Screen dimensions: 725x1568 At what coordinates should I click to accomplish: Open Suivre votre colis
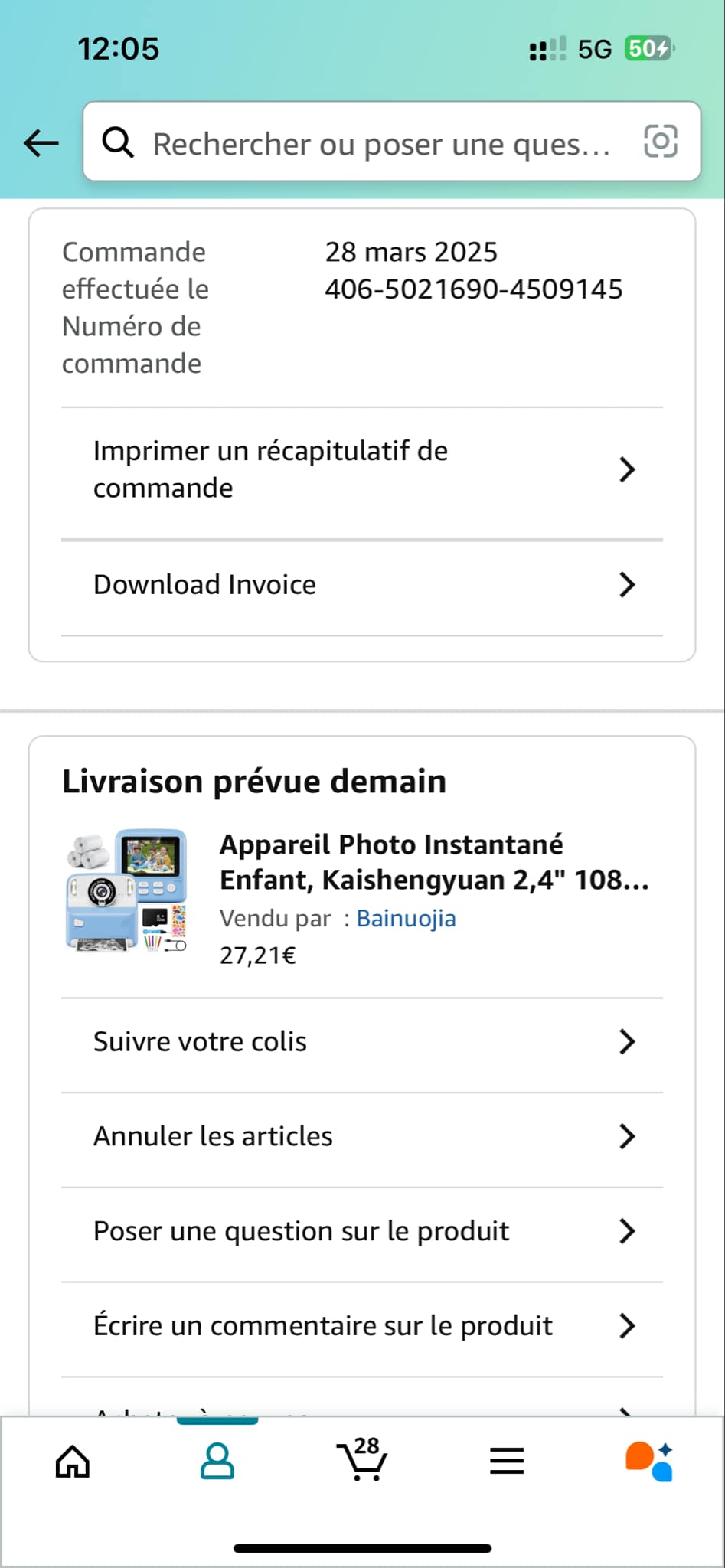pyautogui.click(x=361, y=1042)
